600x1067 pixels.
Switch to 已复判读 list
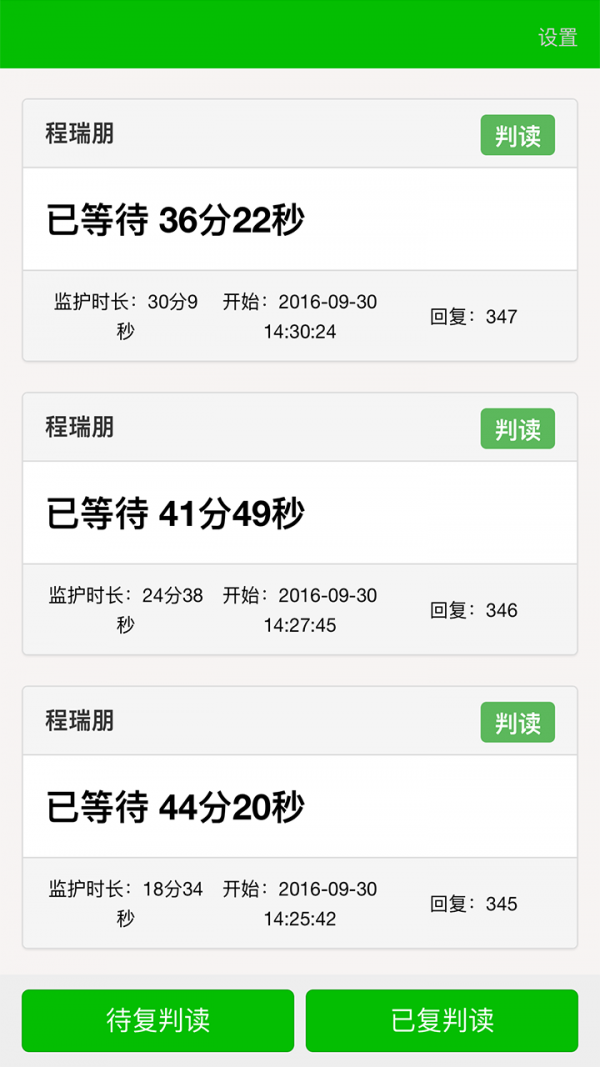tap(442, 1020)
